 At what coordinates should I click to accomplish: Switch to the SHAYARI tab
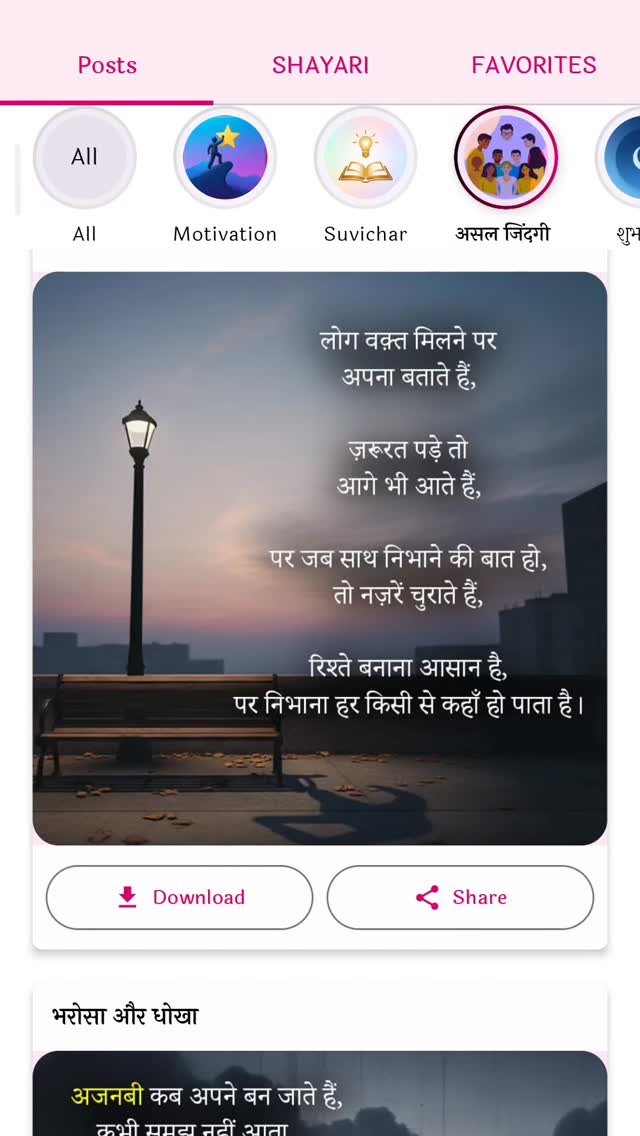pos(320,65)
